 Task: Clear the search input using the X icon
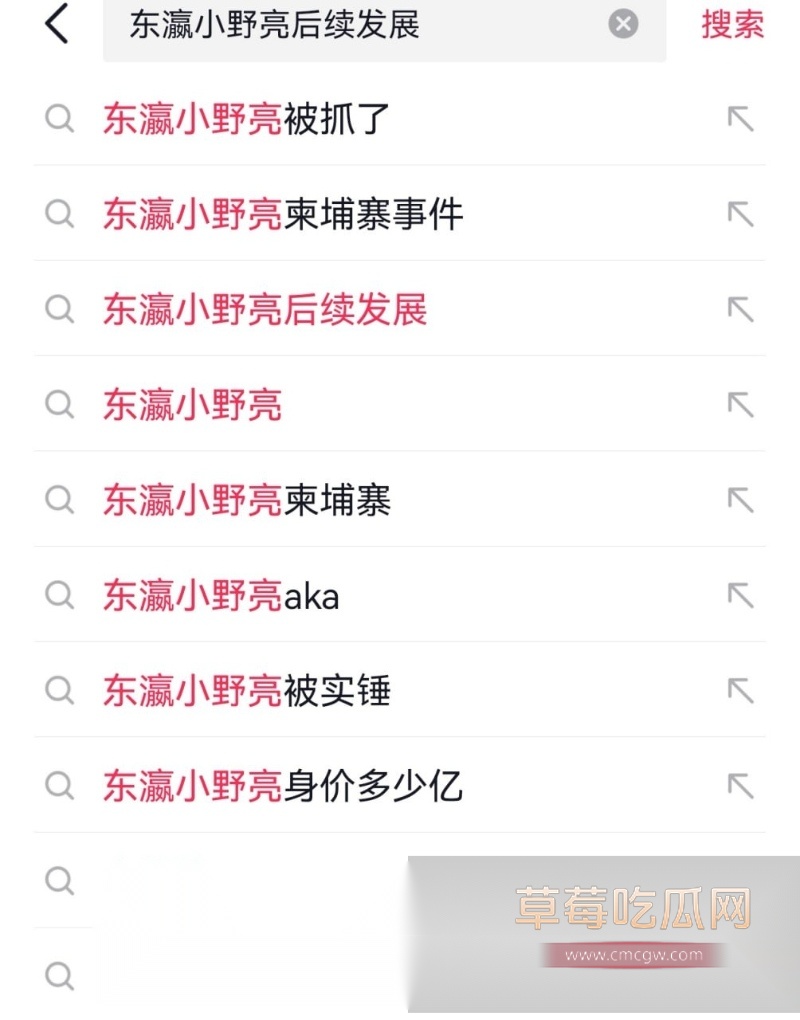tap(623, 24)
